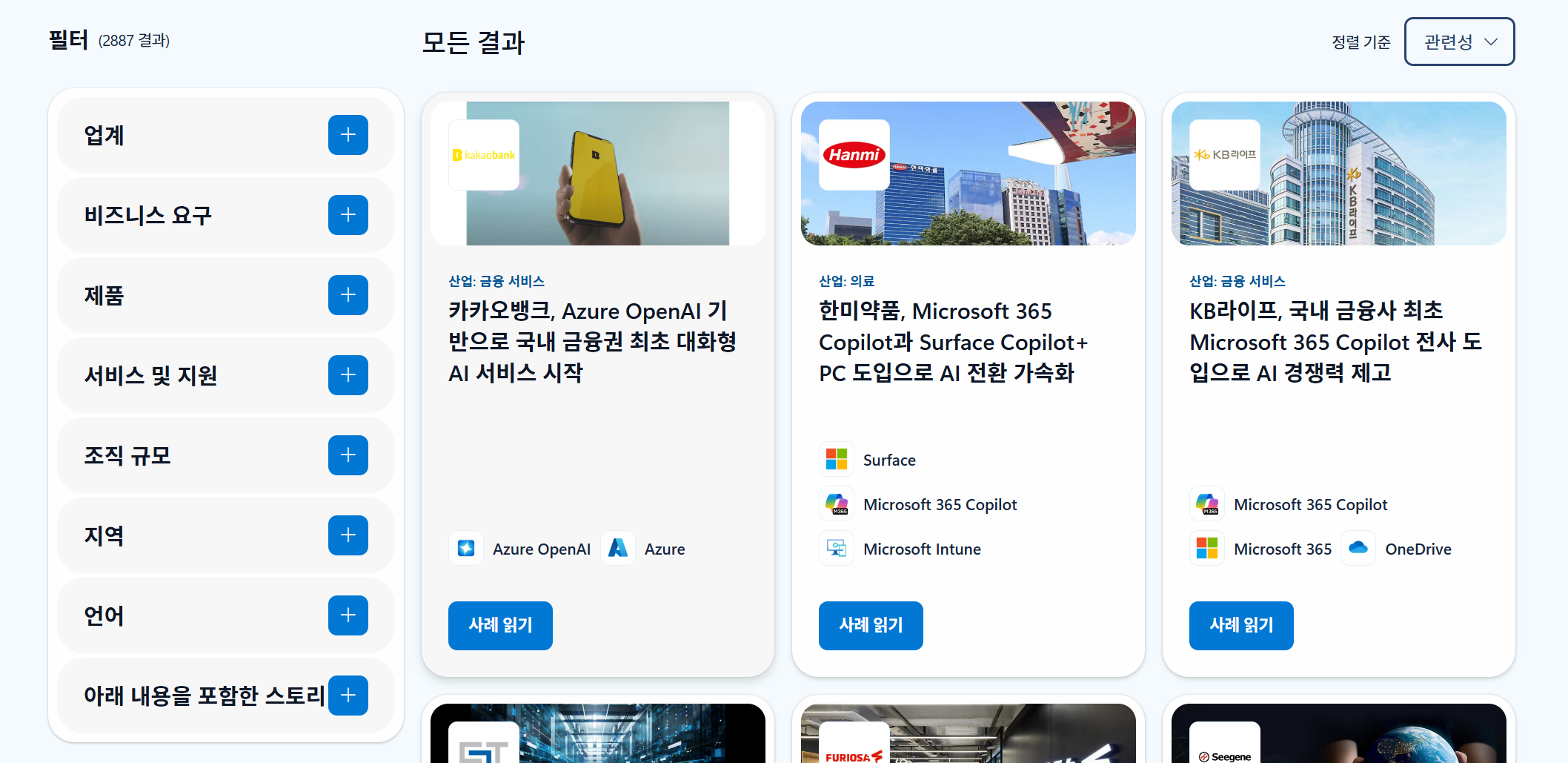1568x763 pixels.
Task: Open the FuriosaAI story card
Action: click(968, 734)
